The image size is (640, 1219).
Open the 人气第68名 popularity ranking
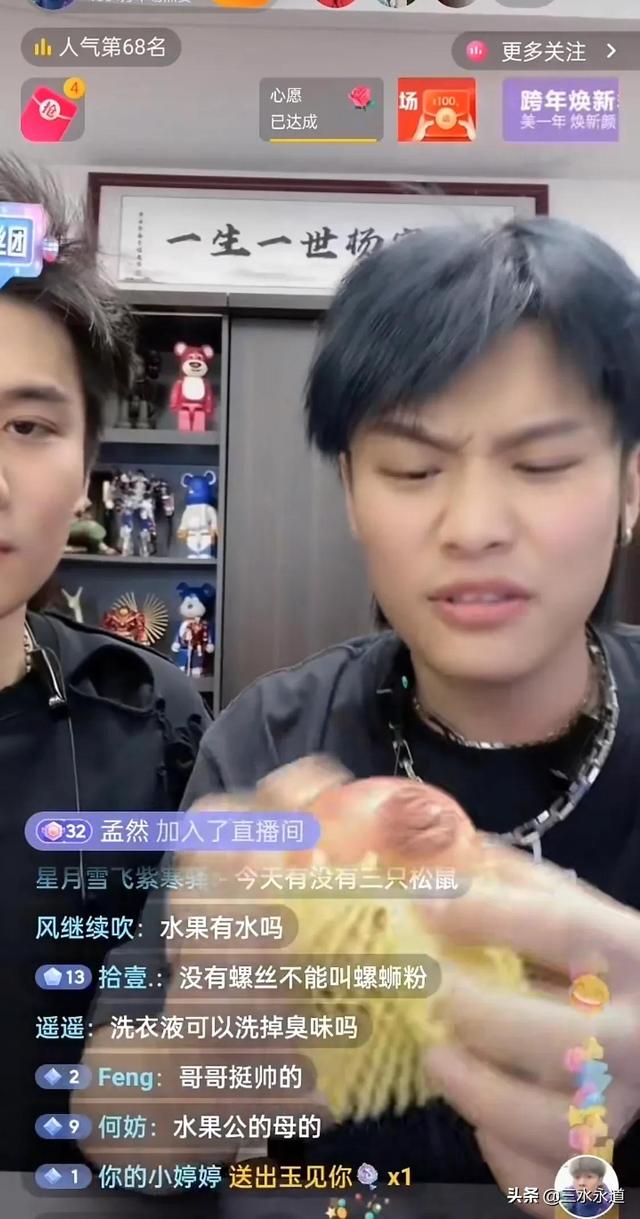click(100, 47)
